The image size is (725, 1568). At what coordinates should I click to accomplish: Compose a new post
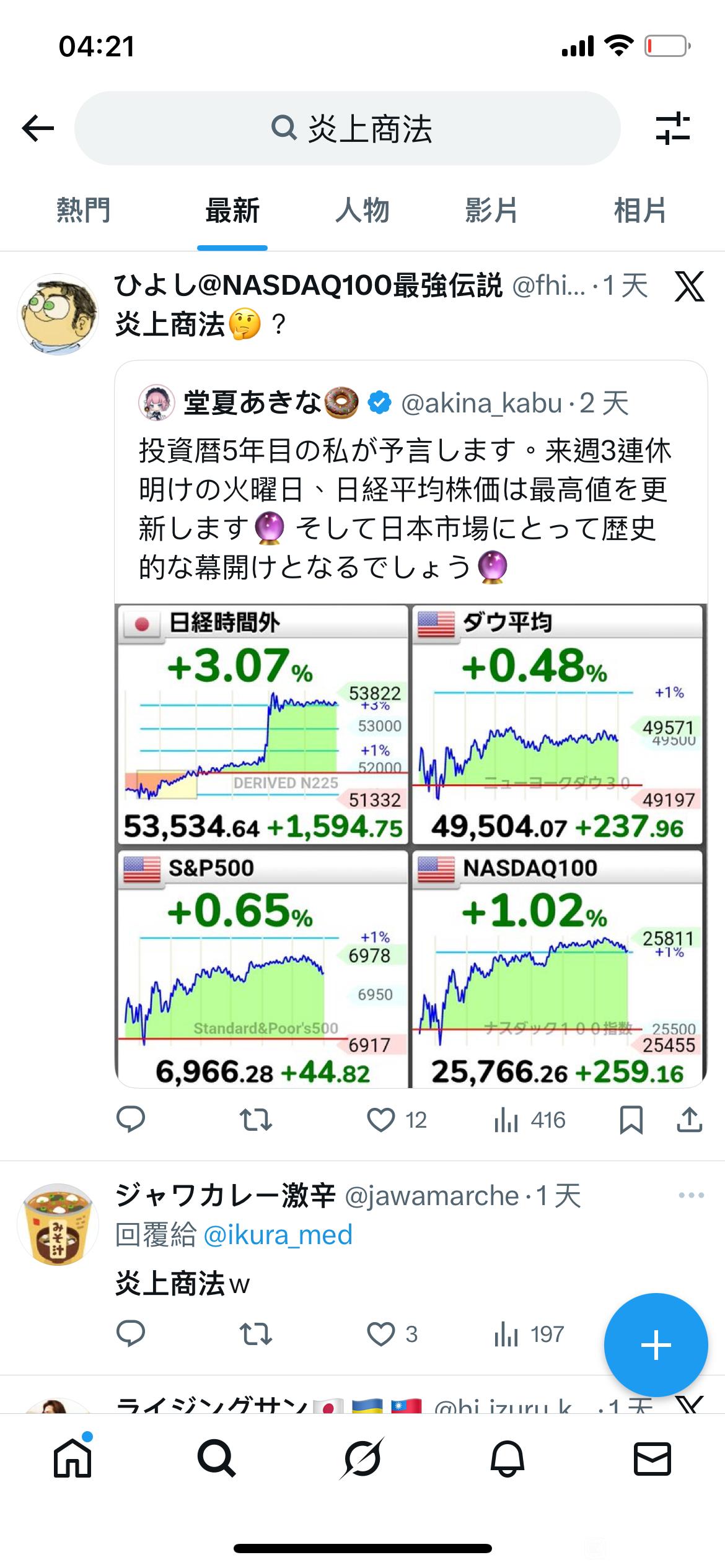tap(656, 1345)
